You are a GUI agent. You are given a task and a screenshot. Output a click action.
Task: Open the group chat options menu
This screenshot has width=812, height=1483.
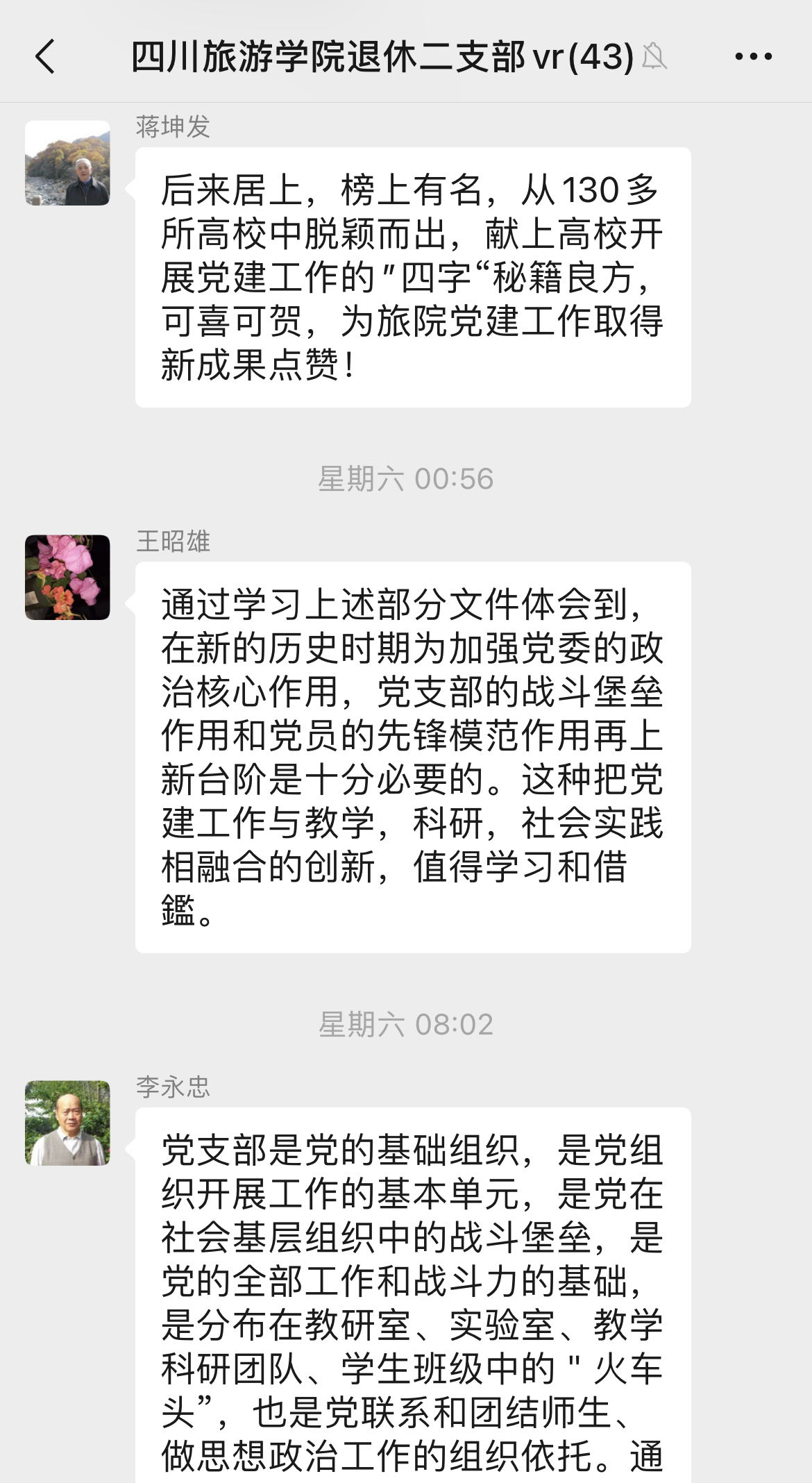tap(753, 56)
